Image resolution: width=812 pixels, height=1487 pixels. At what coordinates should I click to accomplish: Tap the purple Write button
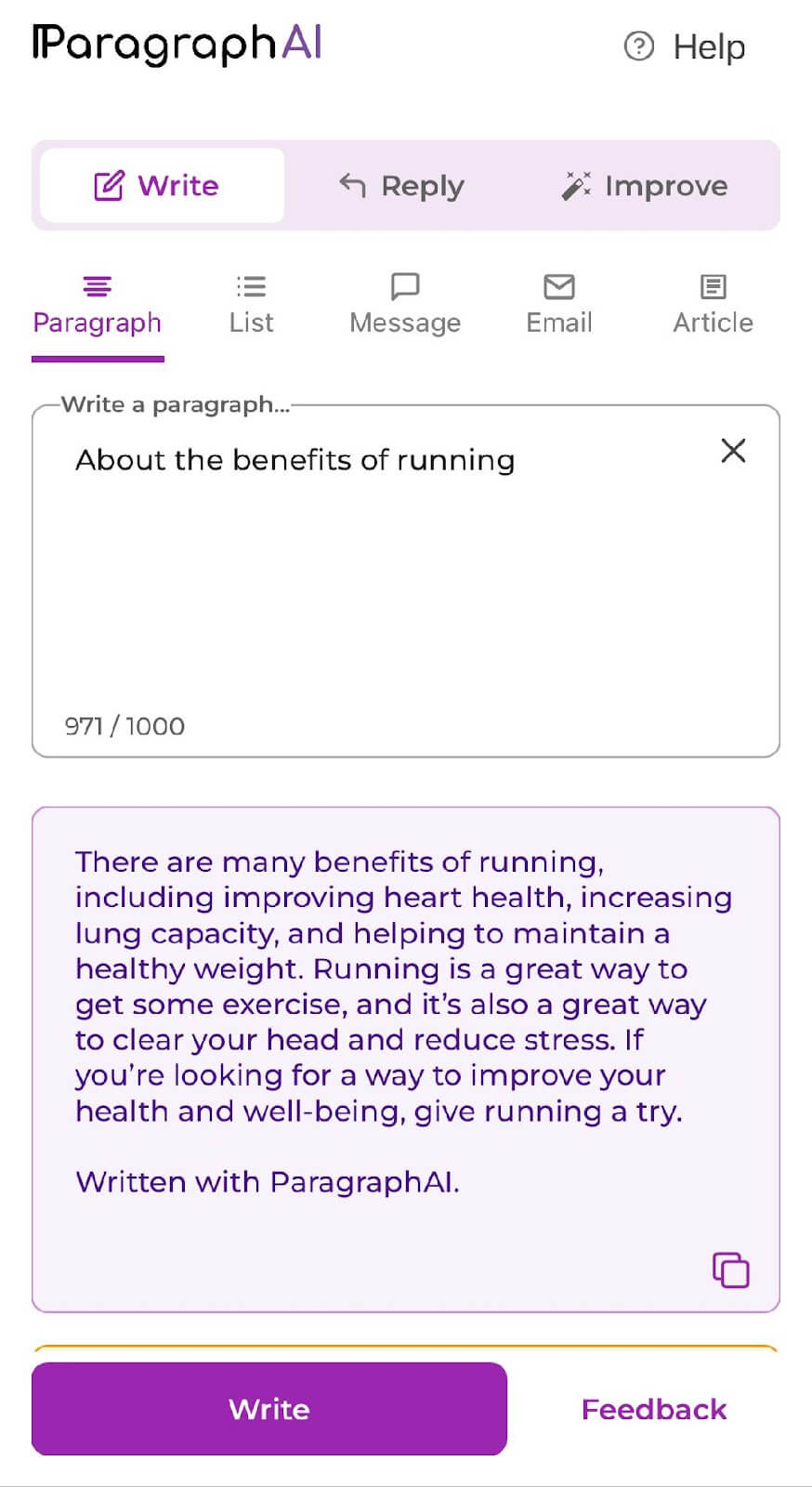[x=269, y=1409]
